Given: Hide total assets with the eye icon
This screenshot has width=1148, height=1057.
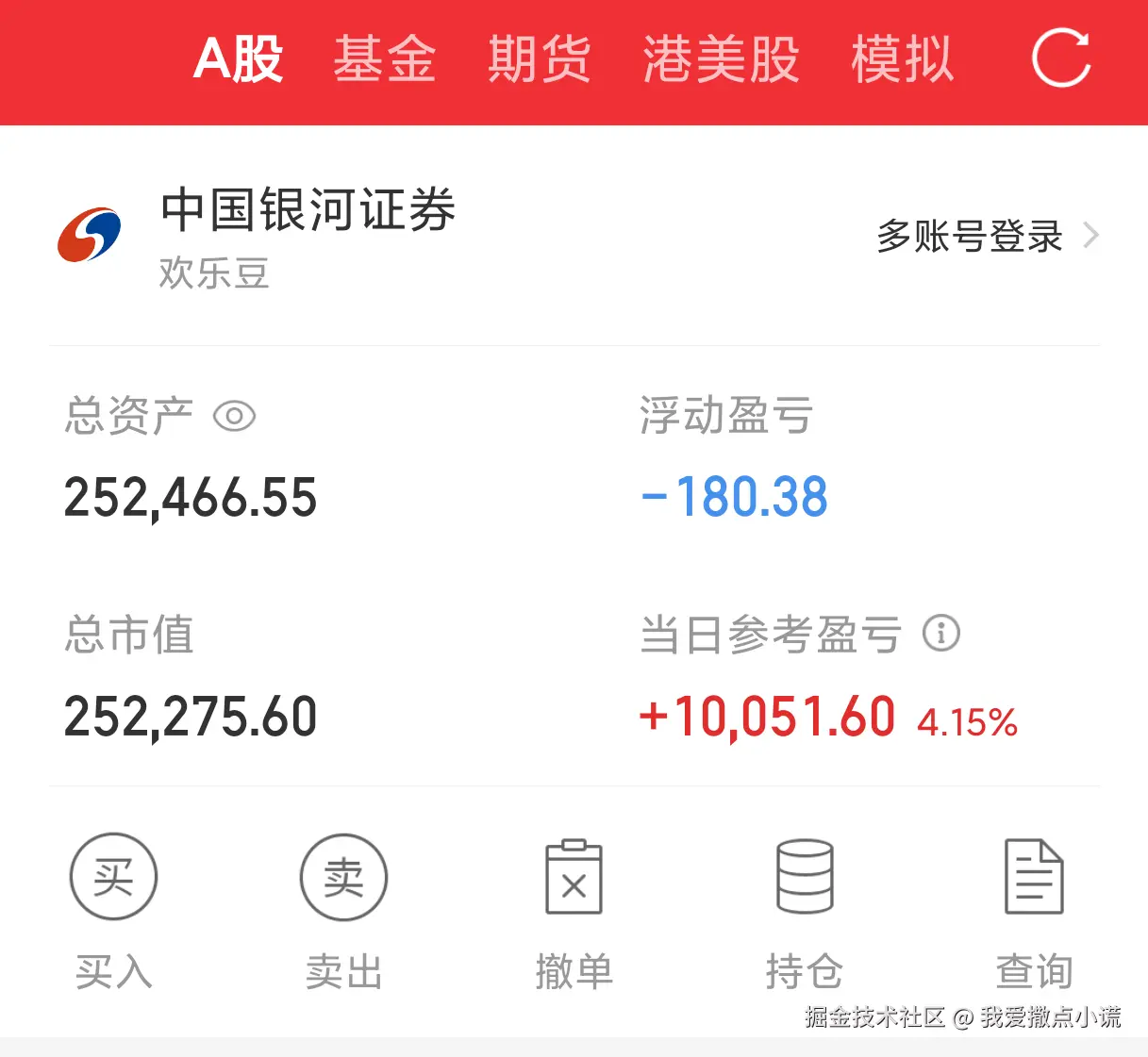Looking at the screenshot, I should pyautogui.click(x=234, y=416).
